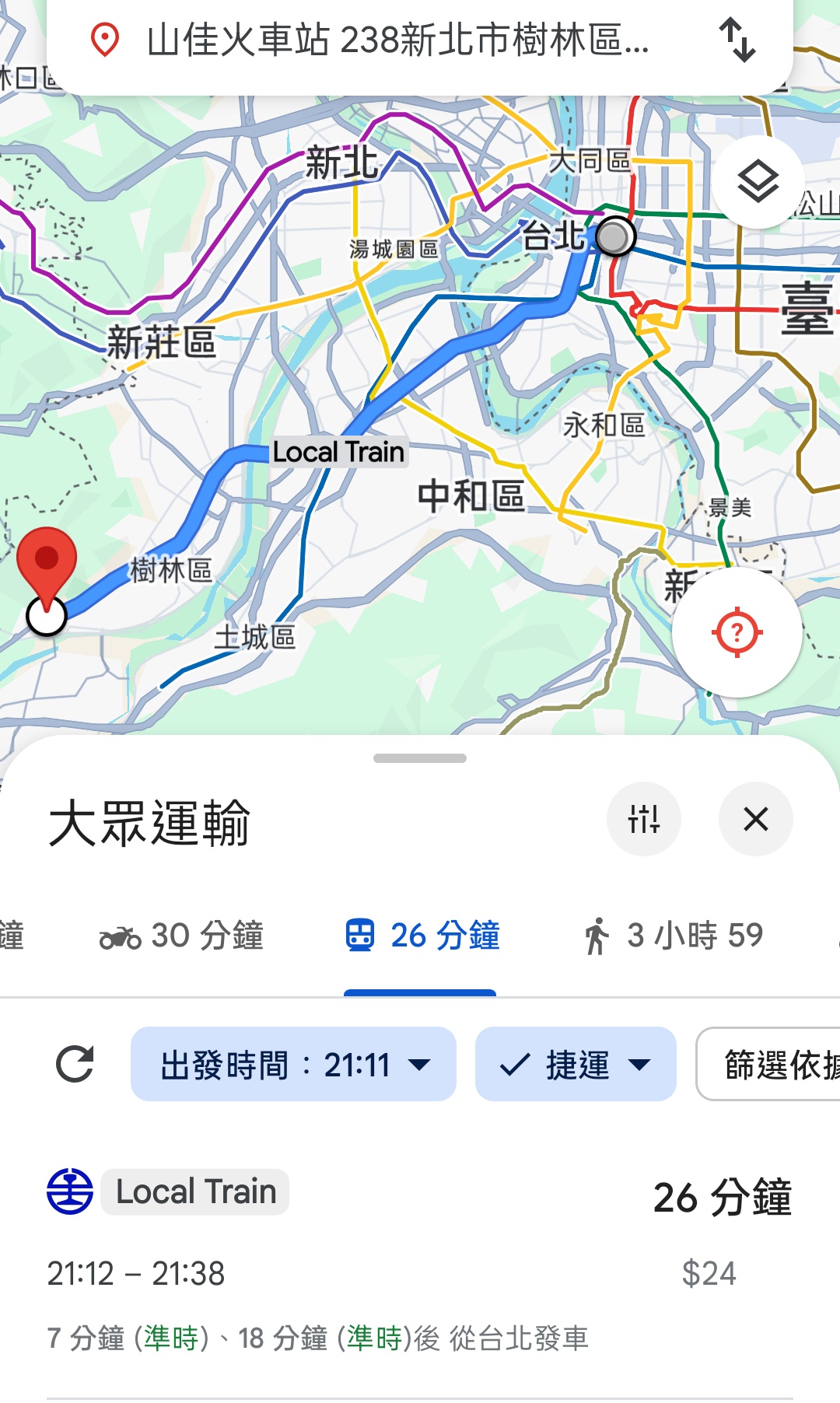Viewport: 840px width, 1403px height.
Task: Open route options sliders icon
Action: coord(644,819)
